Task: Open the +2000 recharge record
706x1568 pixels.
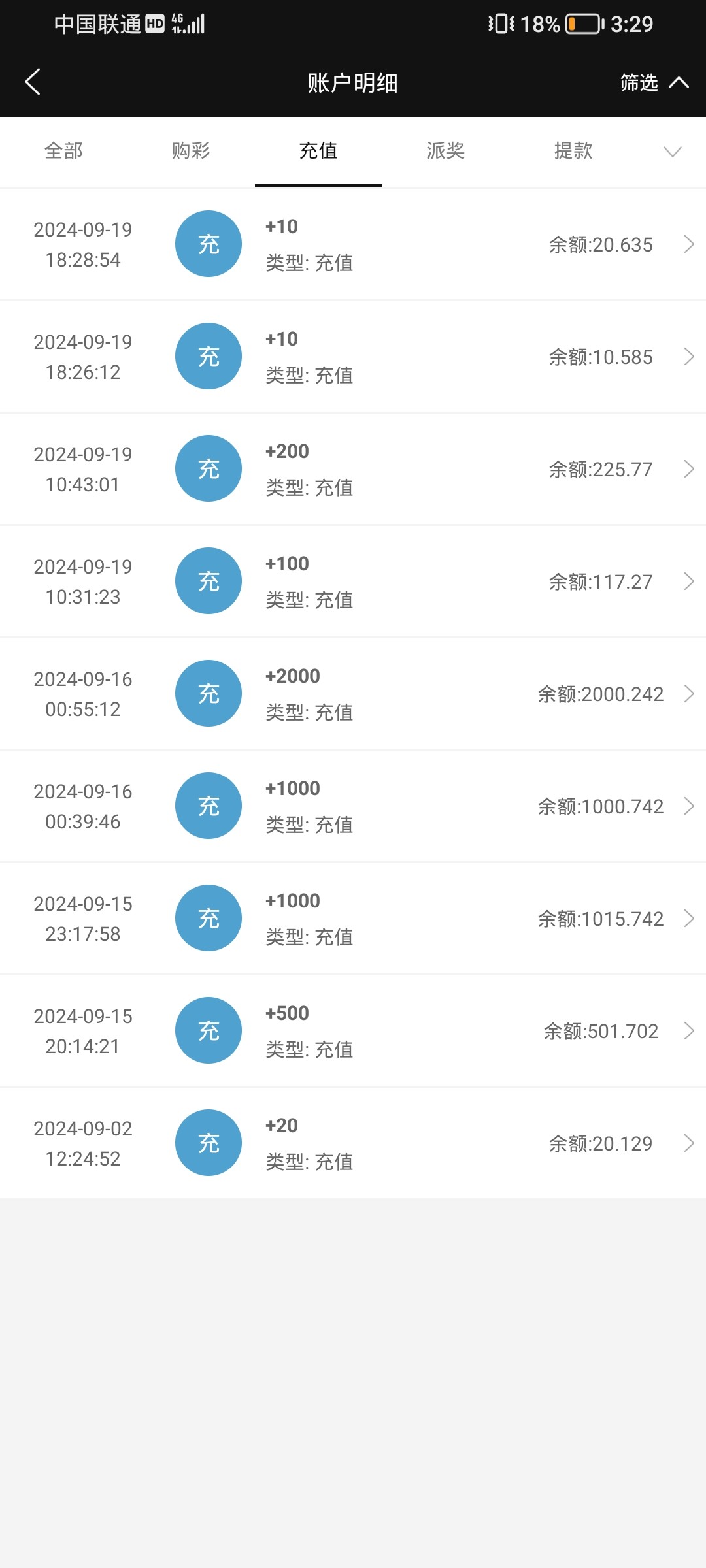Action: (x=353, y=694)
